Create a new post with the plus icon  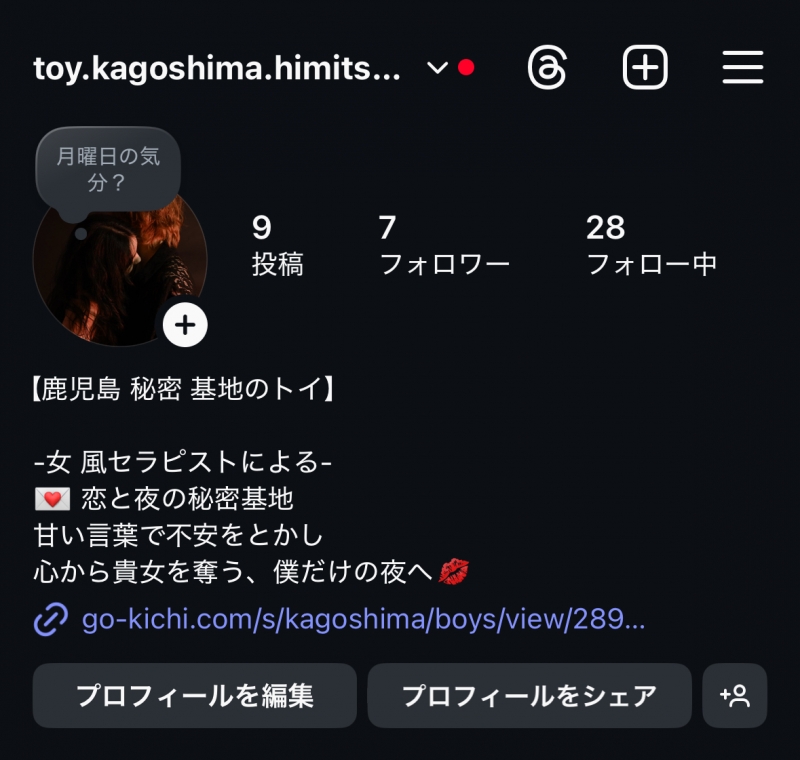pyautogui.click(x=645, y=68)
